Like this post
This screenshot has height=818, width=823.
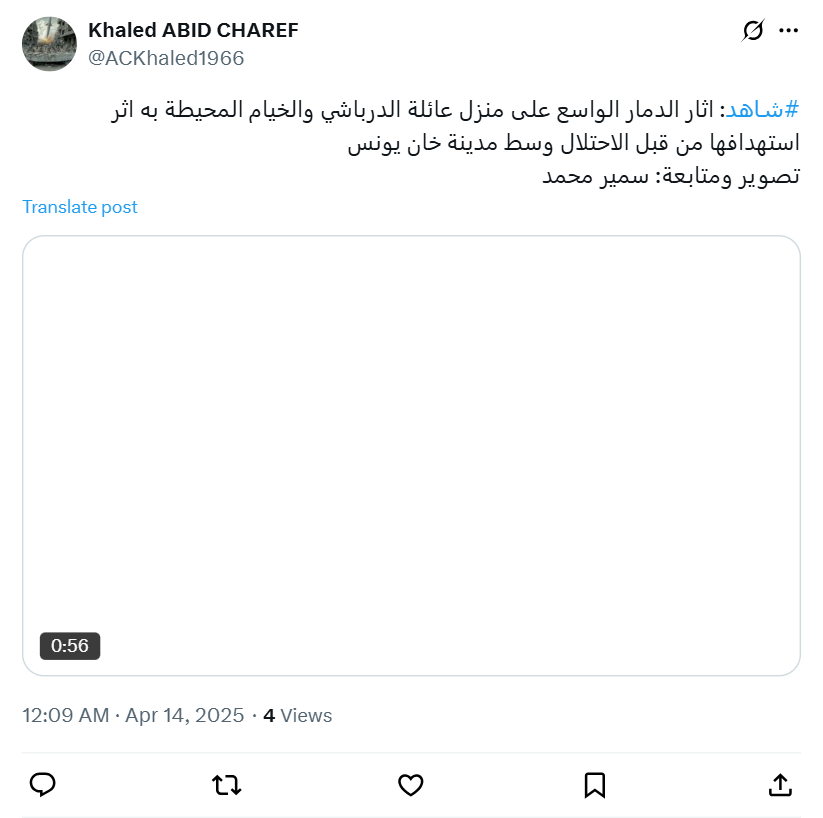[411, 785]
